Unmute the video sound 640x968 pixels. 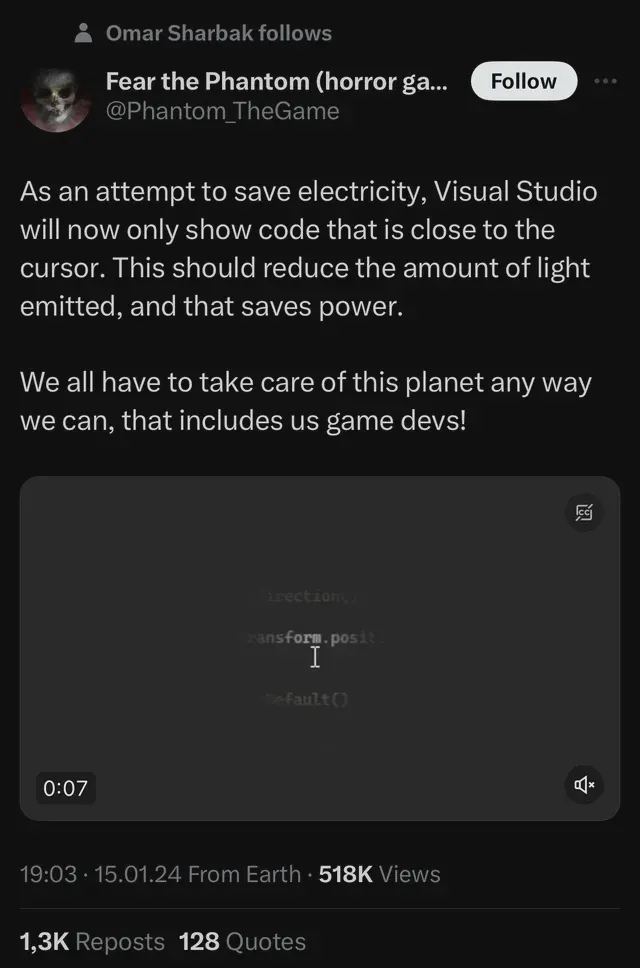pyautogui.click(x=584, y=785)
